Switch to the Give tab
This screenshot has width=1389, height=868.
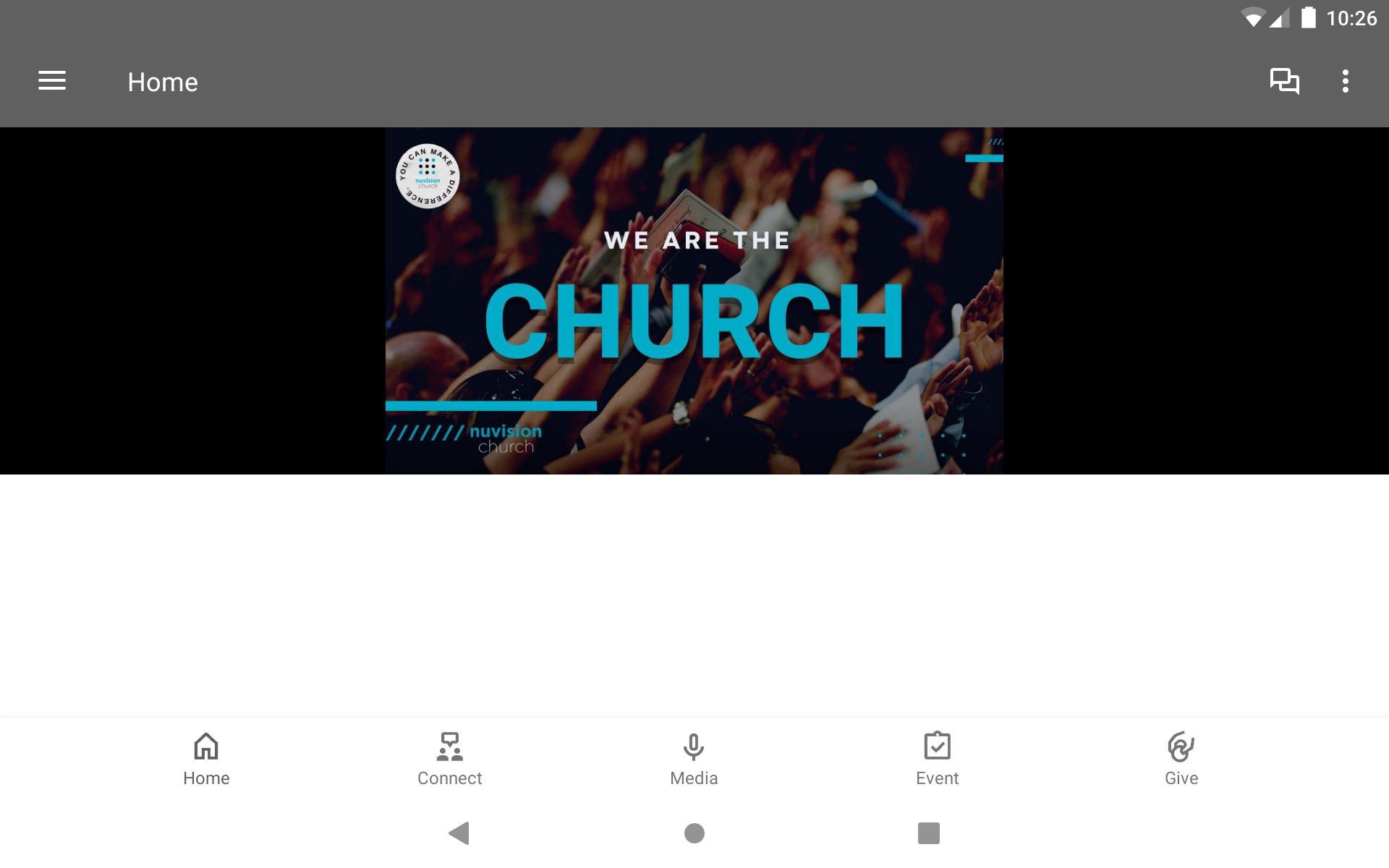(x=1181, y=759)
